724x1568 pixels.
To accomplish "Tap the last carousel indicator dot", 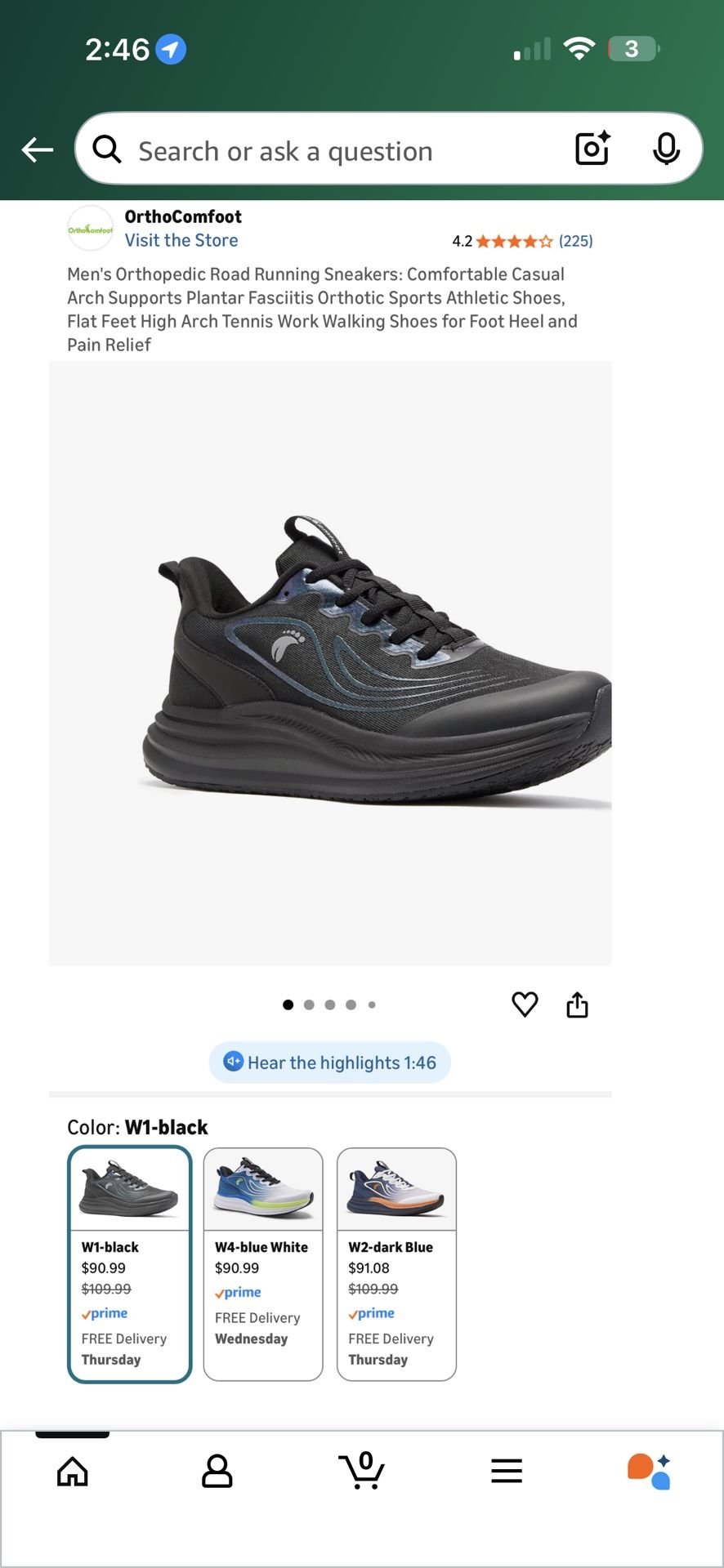I will point(372,1004).
